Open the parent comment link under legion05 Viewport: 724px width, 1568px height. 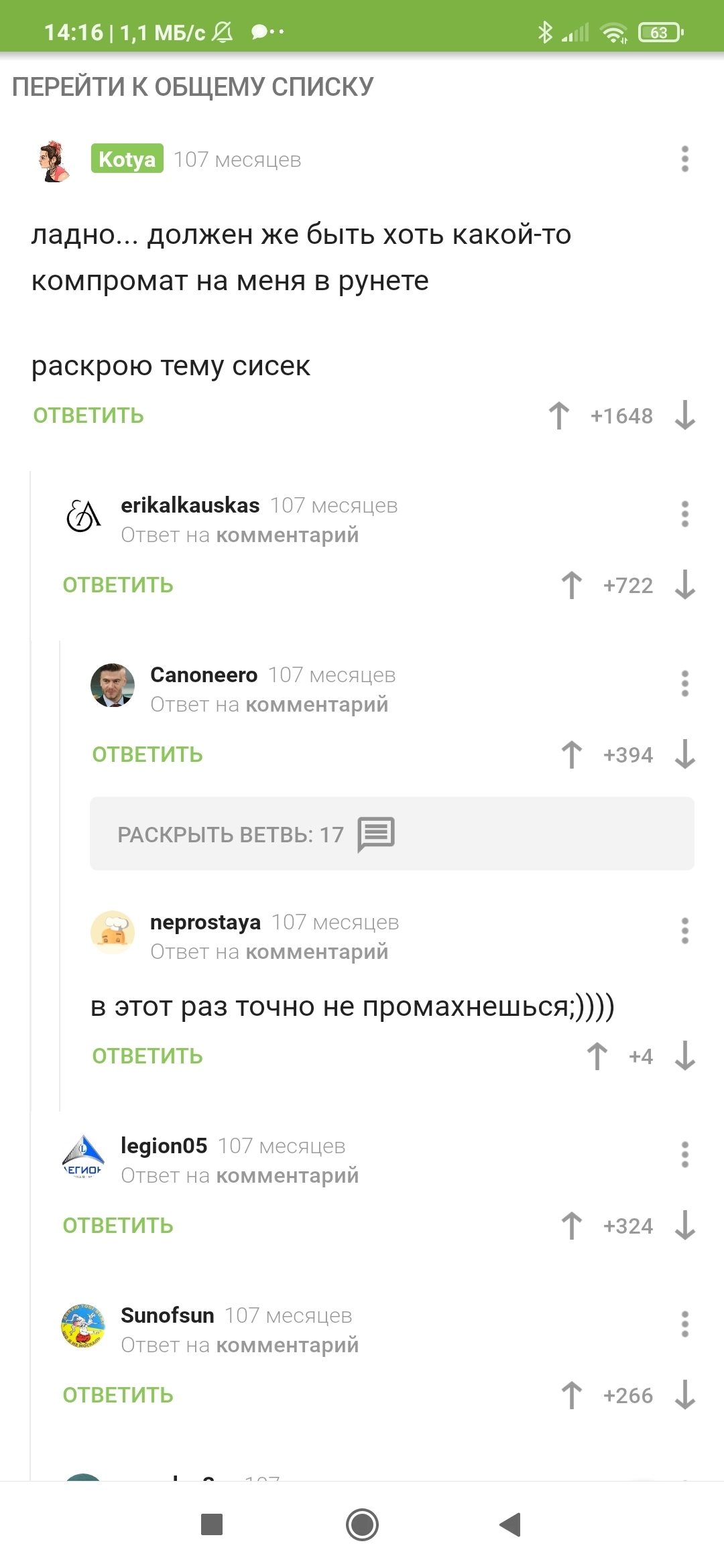[x=288, y=1175]
